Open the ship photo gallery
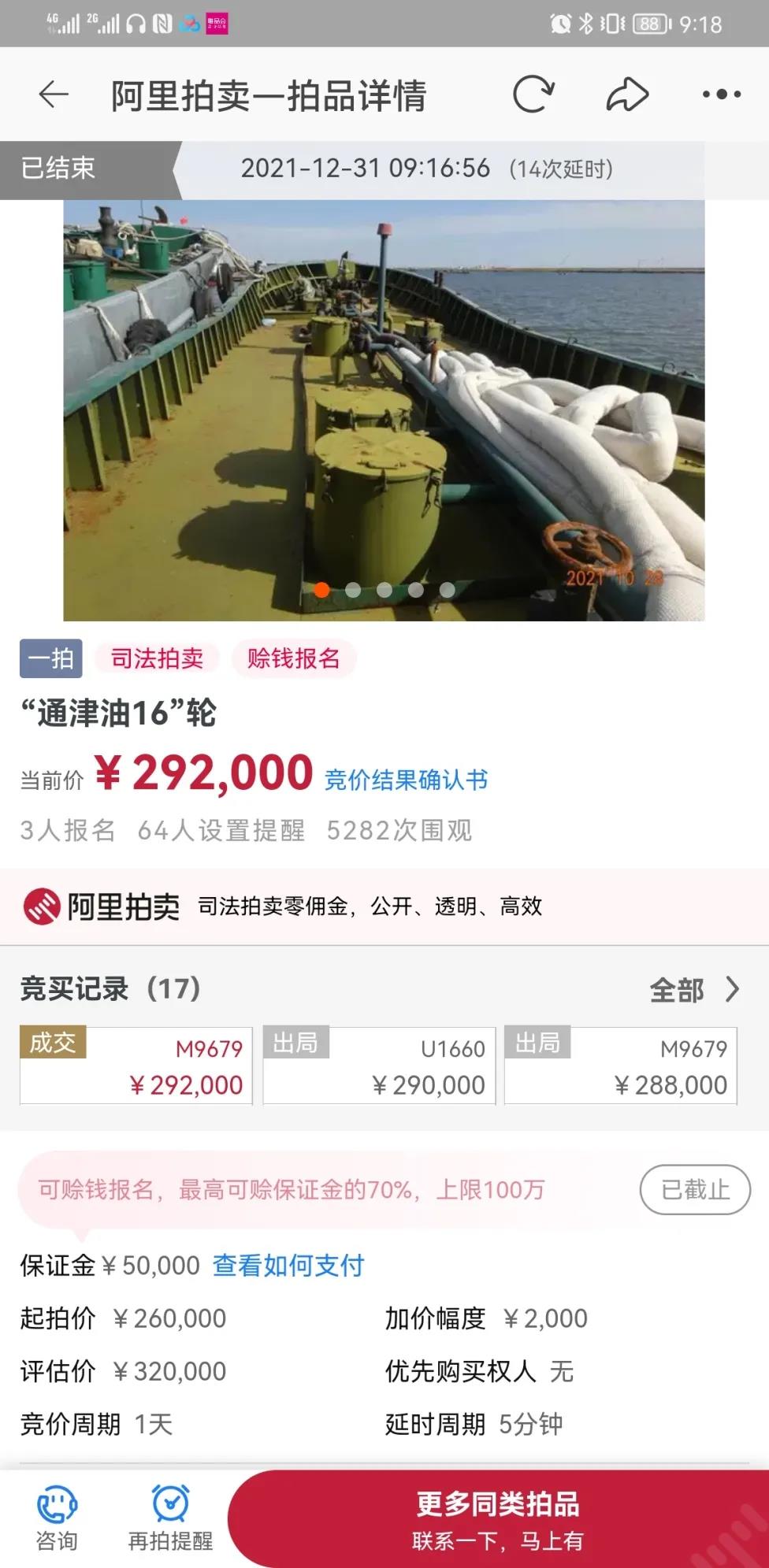The width and height of the screenshot is (769, 1568). point(384,410)
